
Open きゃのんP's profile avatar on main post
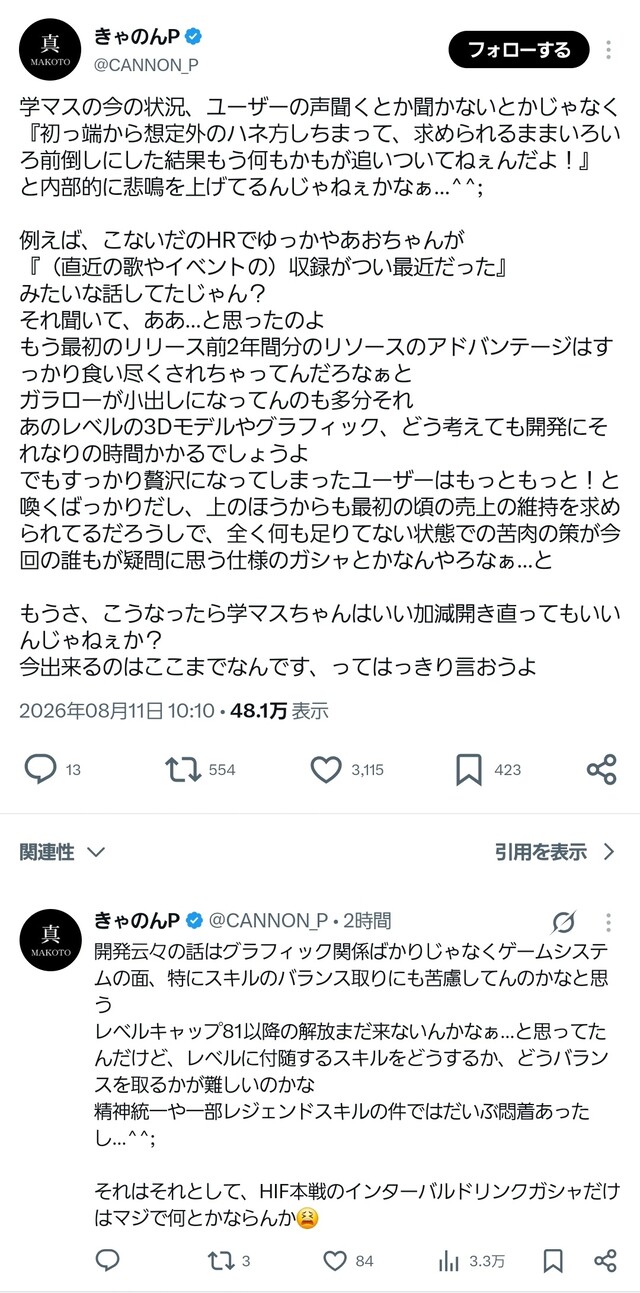(x=49, y=48)
